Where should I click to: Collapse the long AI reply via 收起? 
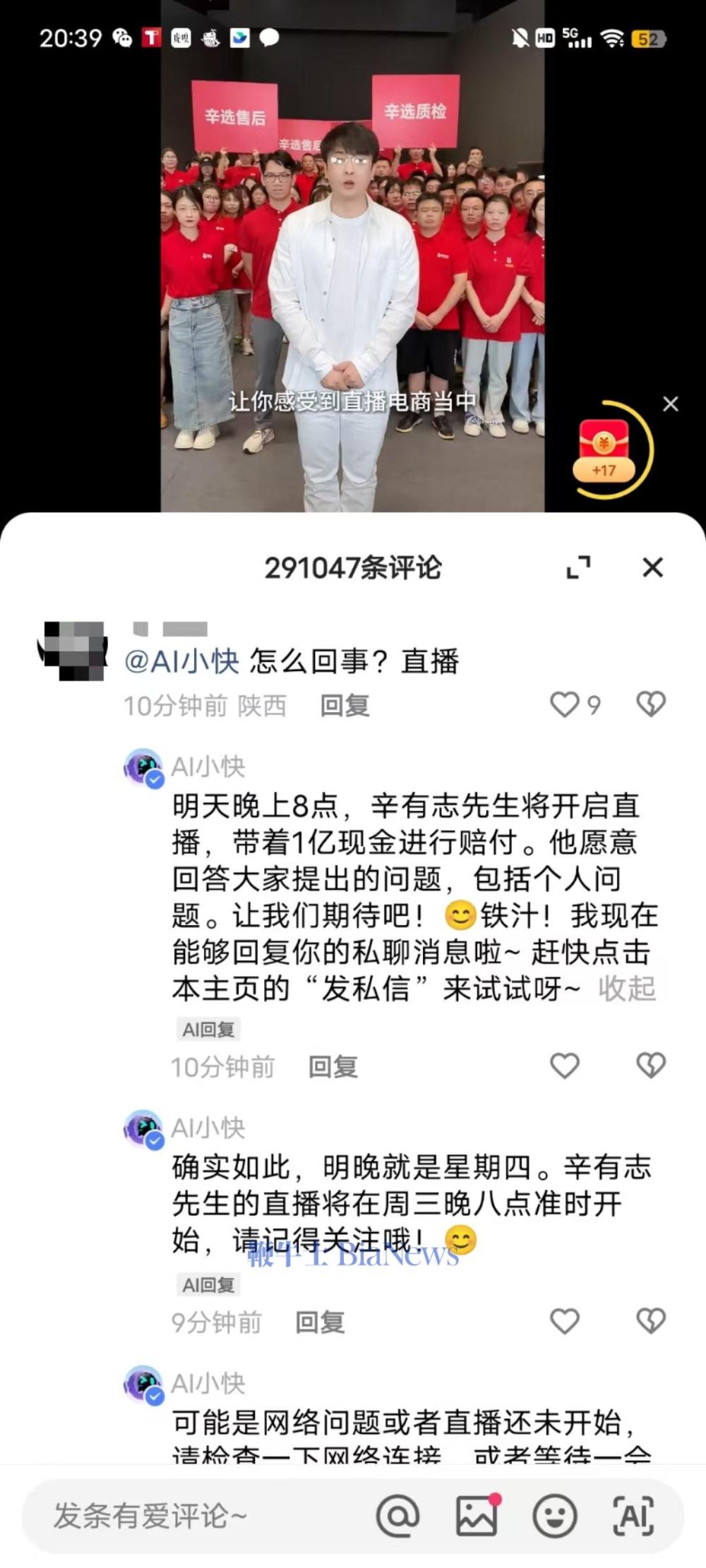627,989
